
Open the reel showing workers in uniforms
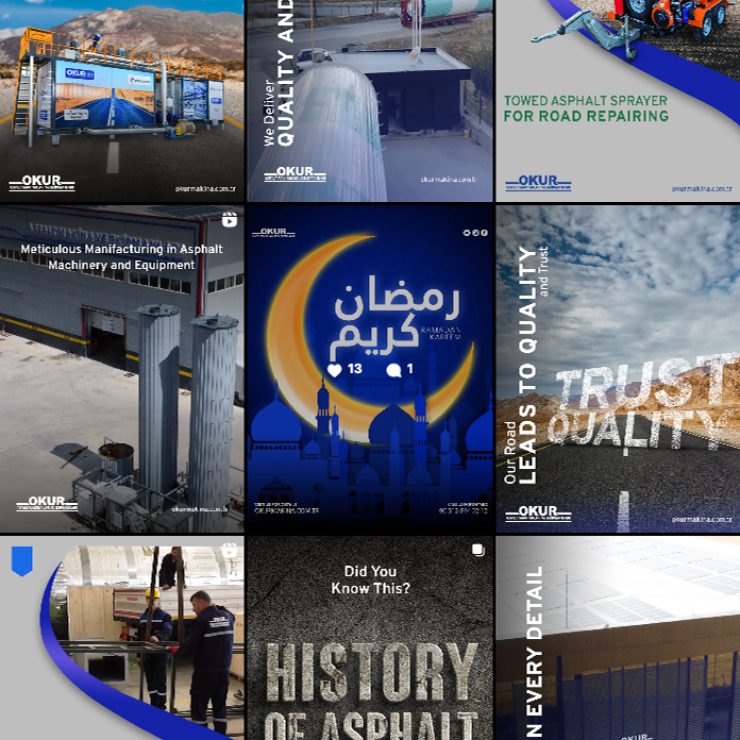[121, 638]
